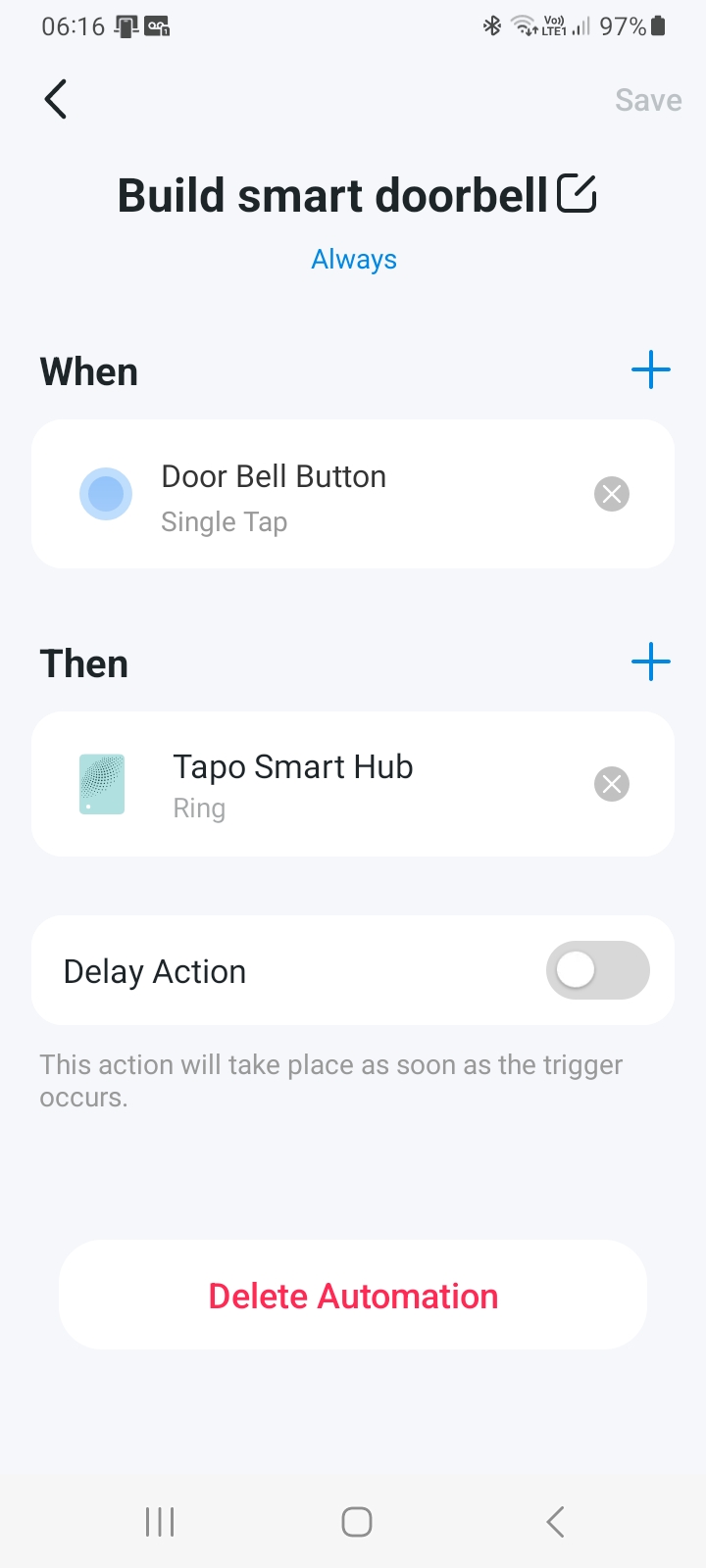Go back using the top arrow
Viewport: 706px width, 1568px height.
click(x=56, y=99)
